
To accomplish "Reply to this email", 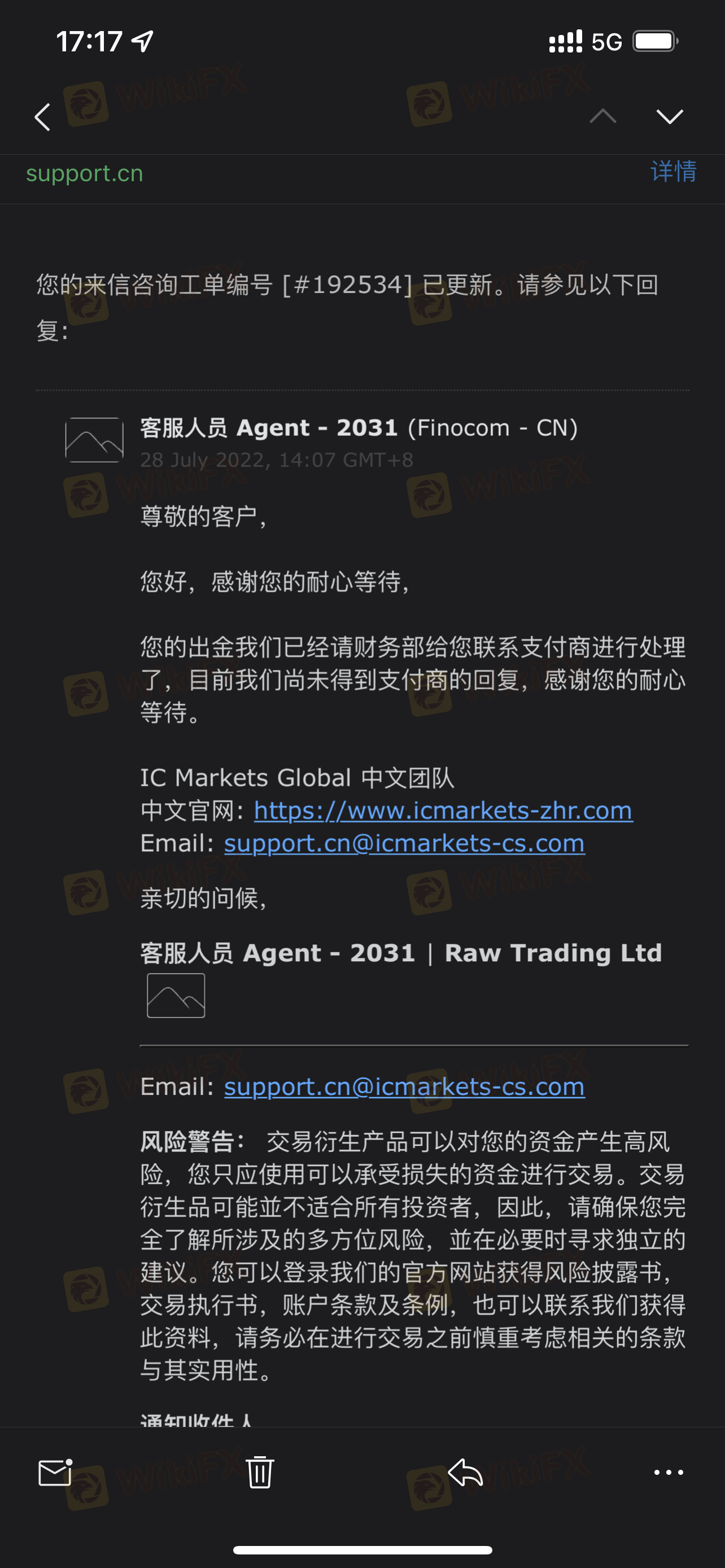I will click(x=466, y=1473).
